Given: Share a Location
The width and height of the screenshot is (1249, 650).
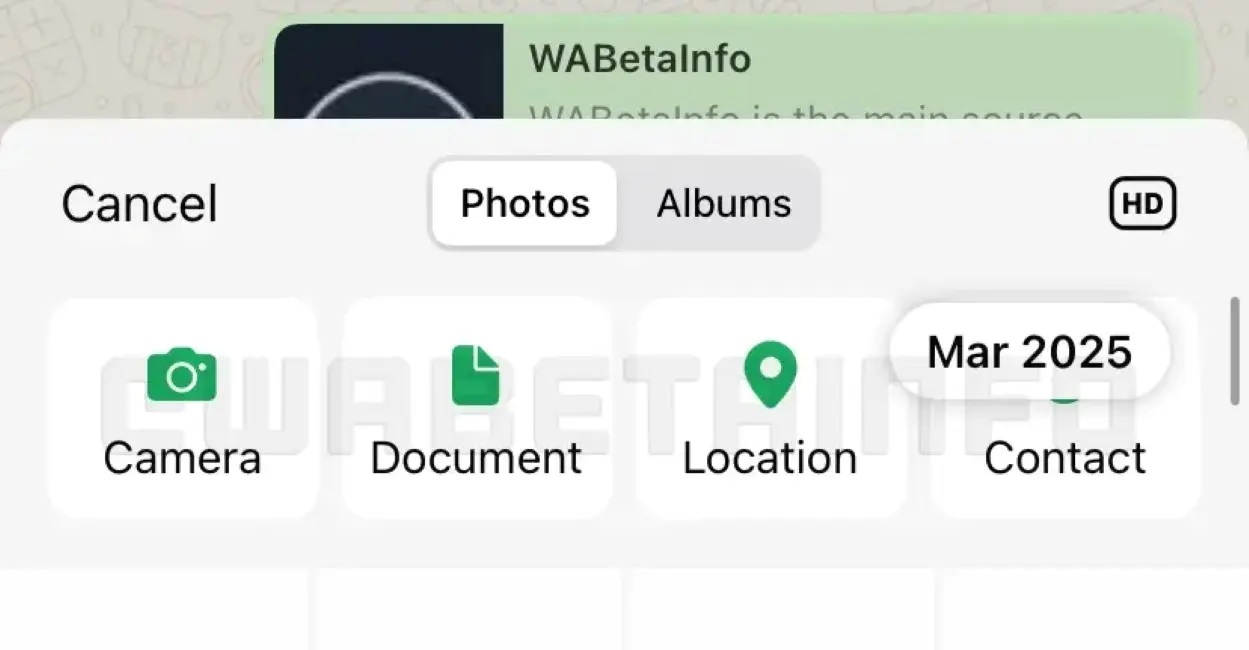Looking at the screenshot, I should coord(770,408).
